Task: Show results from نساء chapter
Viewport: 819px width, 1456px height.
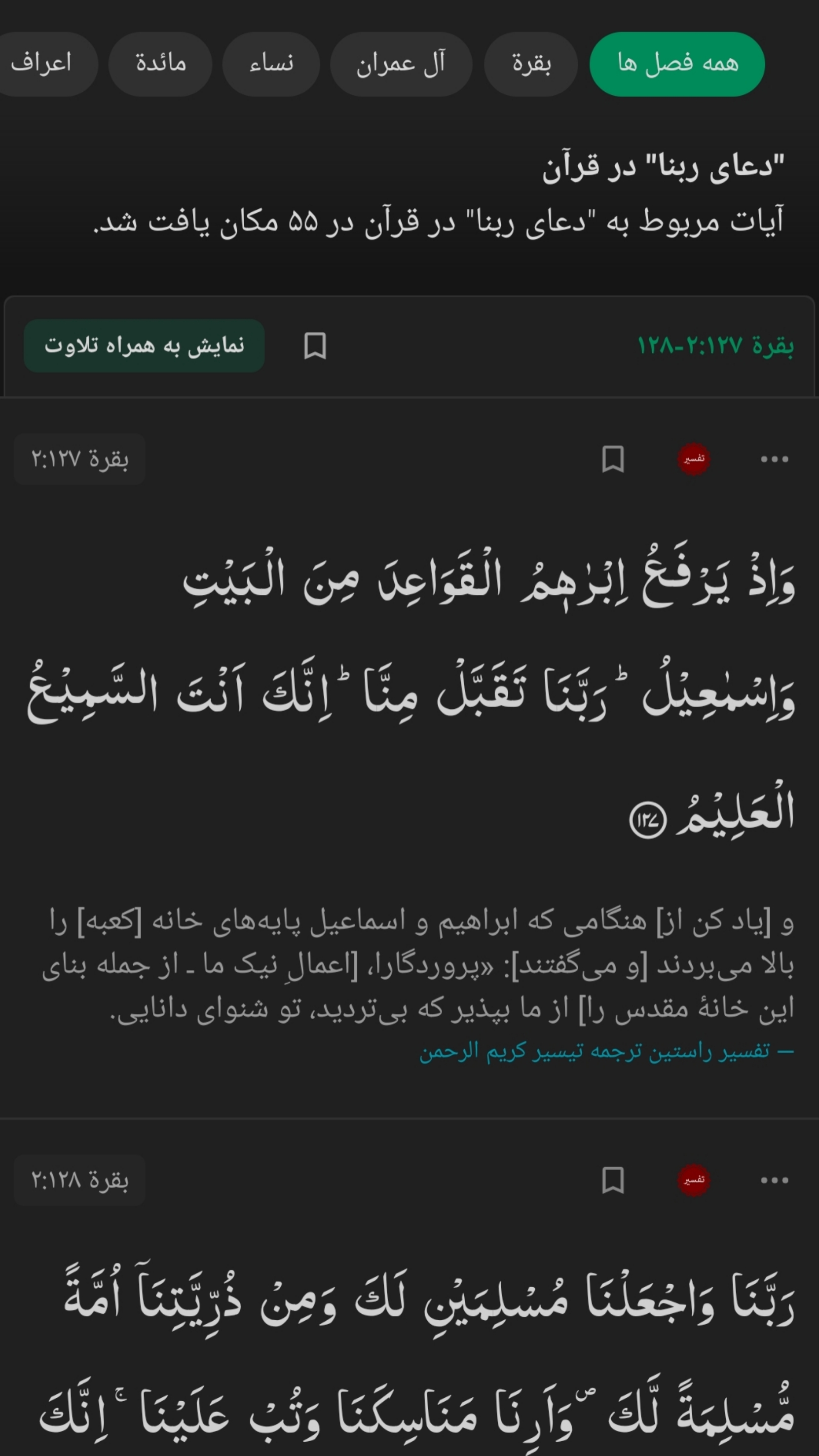Action: point(271,64)
